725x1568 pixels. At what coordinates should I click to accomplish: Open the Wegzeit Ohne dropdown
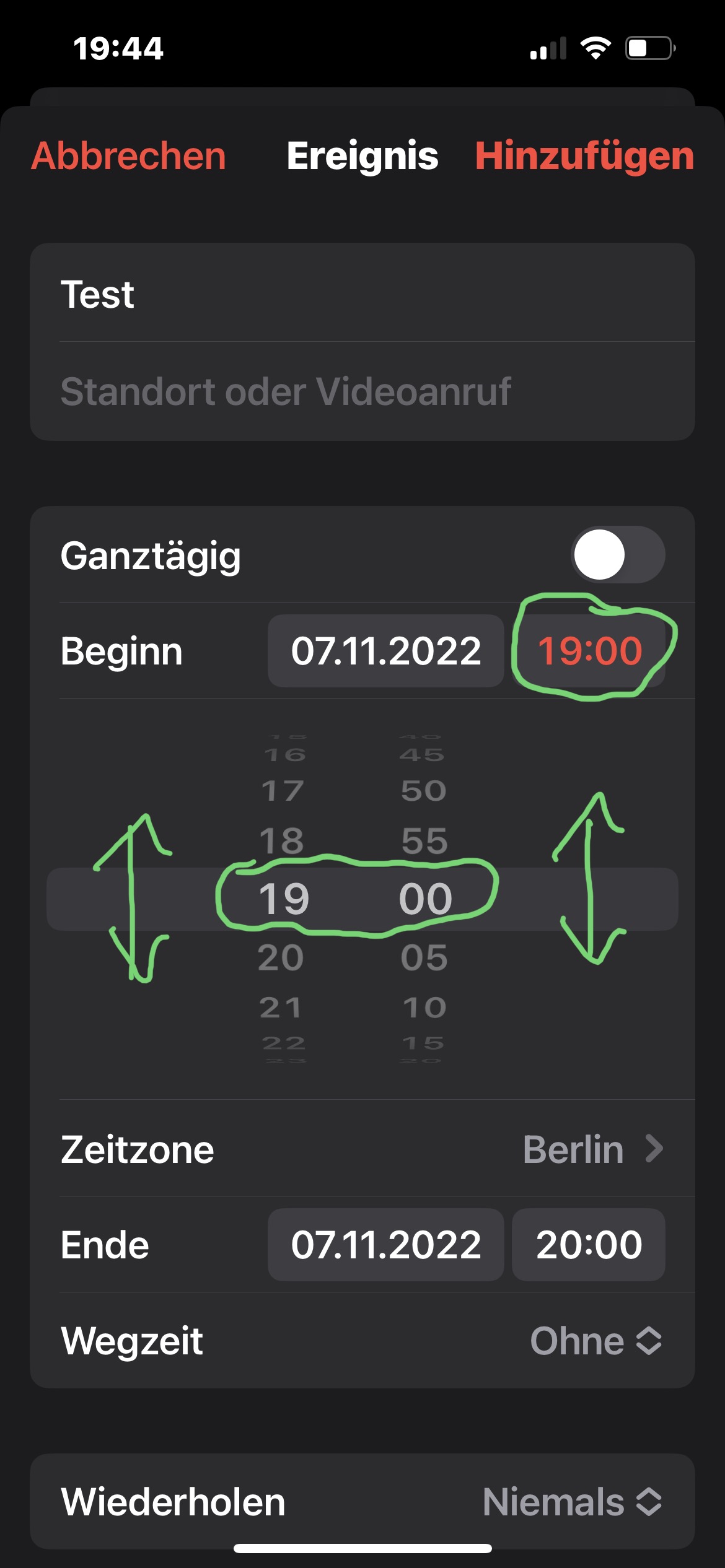[595, 1341]
